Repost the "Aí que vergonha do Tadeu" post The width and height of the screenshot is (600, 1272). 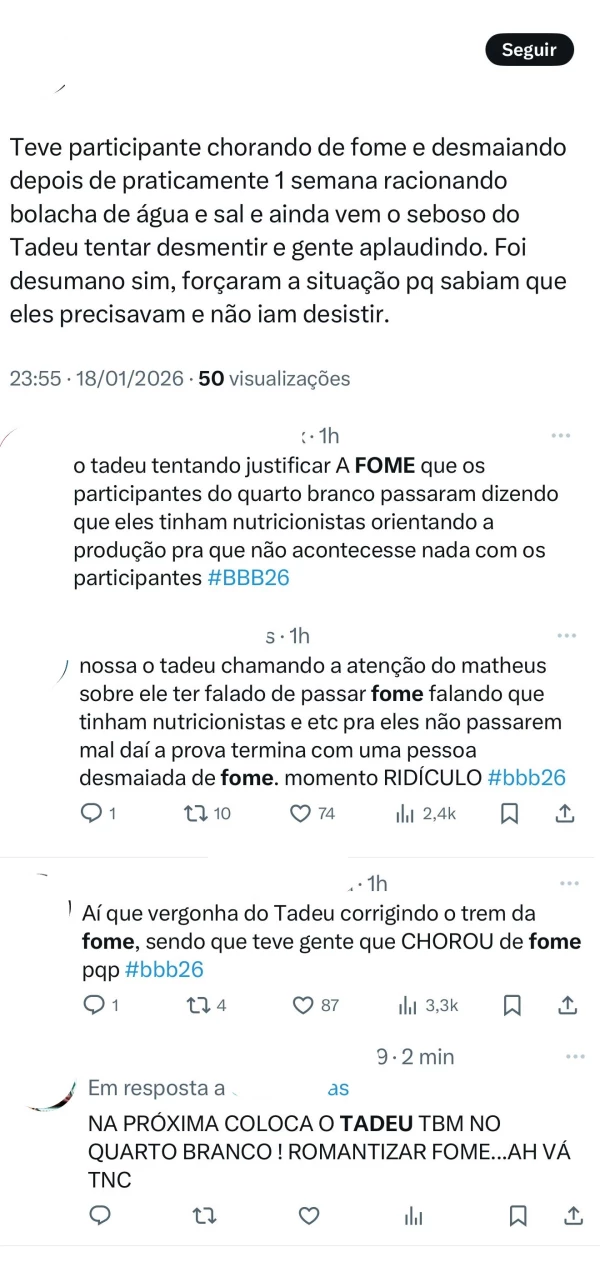click(x=196, y=1005)
